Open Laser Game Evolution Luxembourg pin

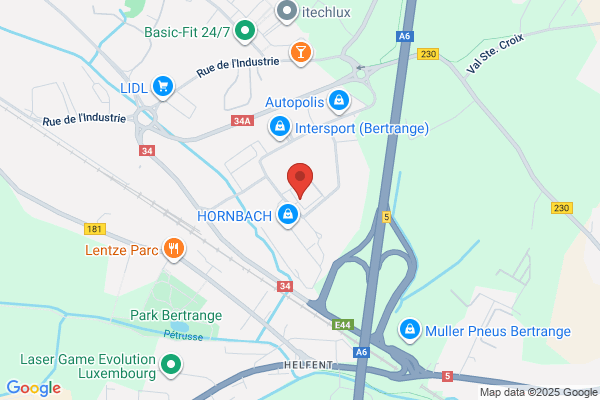[171, 366]
